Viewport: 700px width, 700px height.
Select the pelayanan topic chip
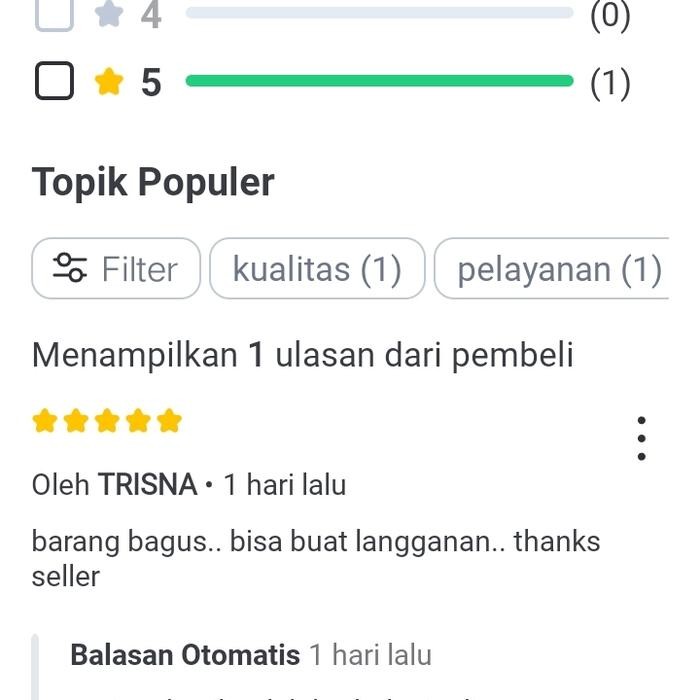556,269
